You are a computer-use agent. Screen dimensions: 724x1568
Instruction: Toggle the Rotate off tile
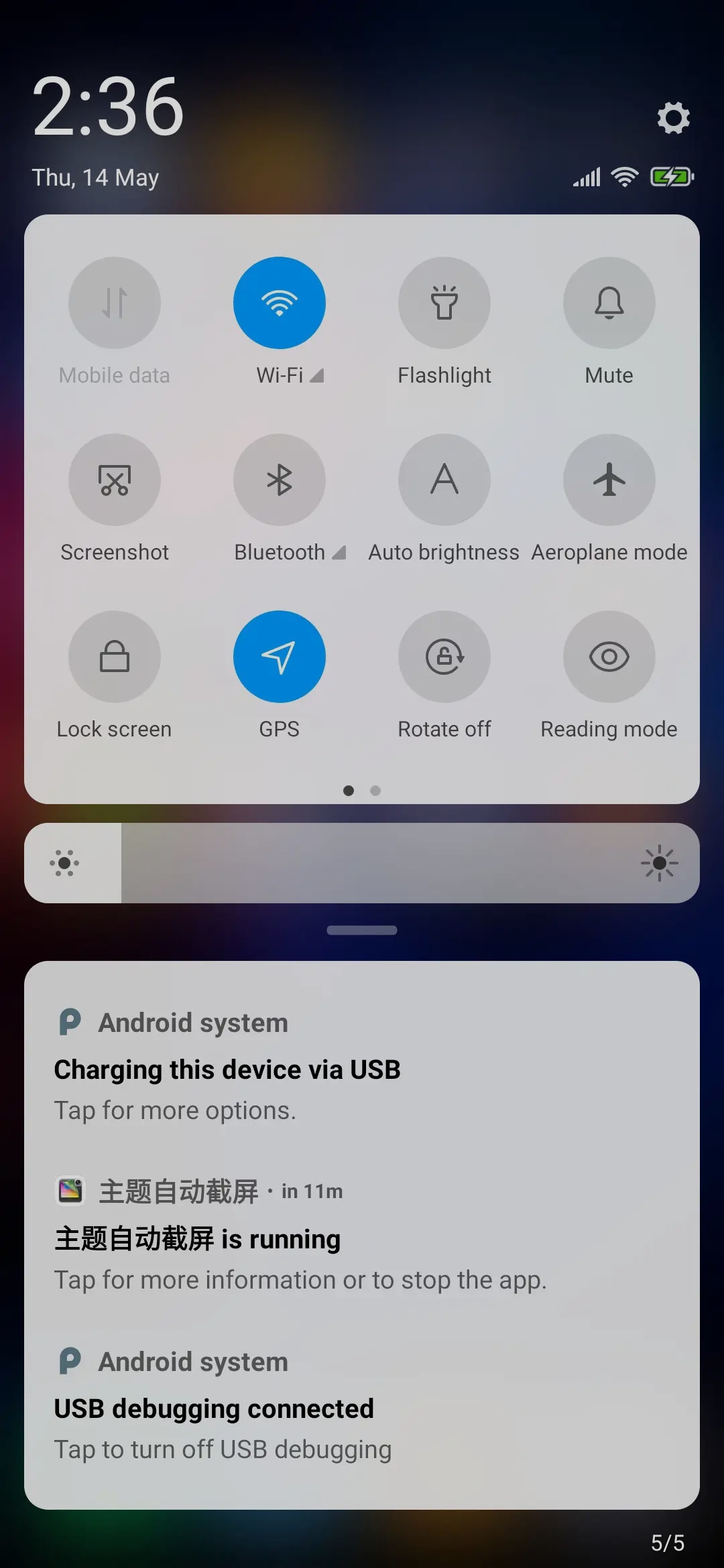[444, 657]
